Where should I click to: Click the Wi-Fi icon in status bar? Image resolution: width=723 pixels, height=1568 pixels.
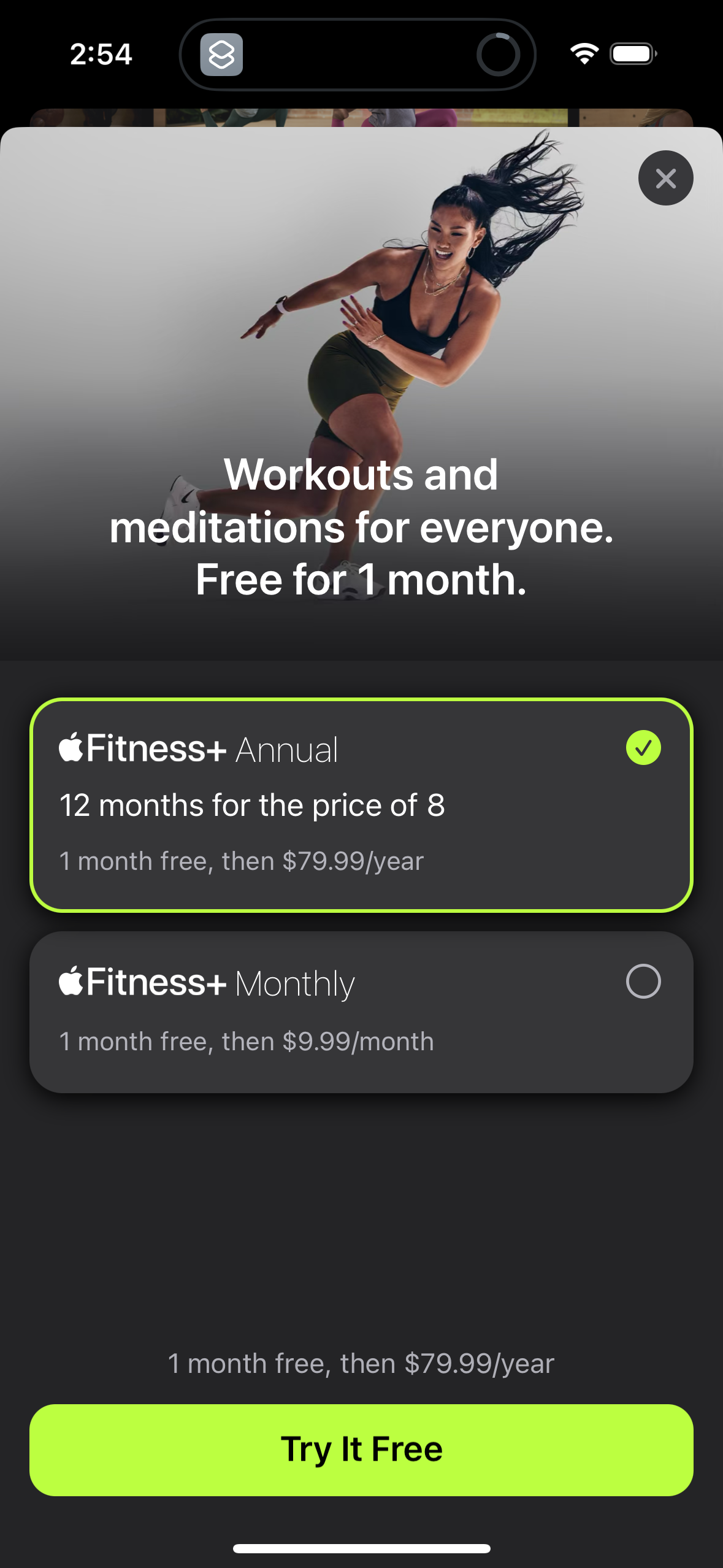[583, 54]
